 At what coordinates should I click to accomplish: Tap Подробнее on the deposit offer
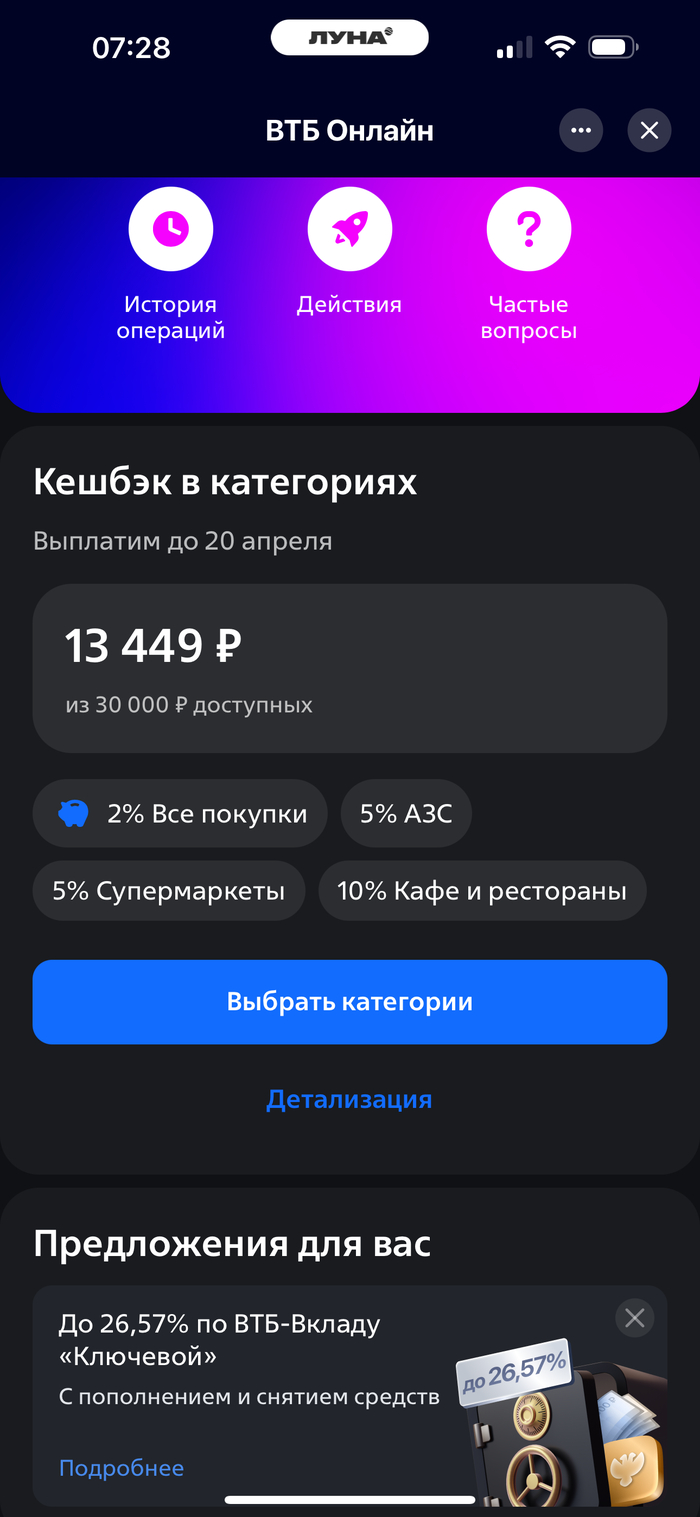click(122, 1467)
